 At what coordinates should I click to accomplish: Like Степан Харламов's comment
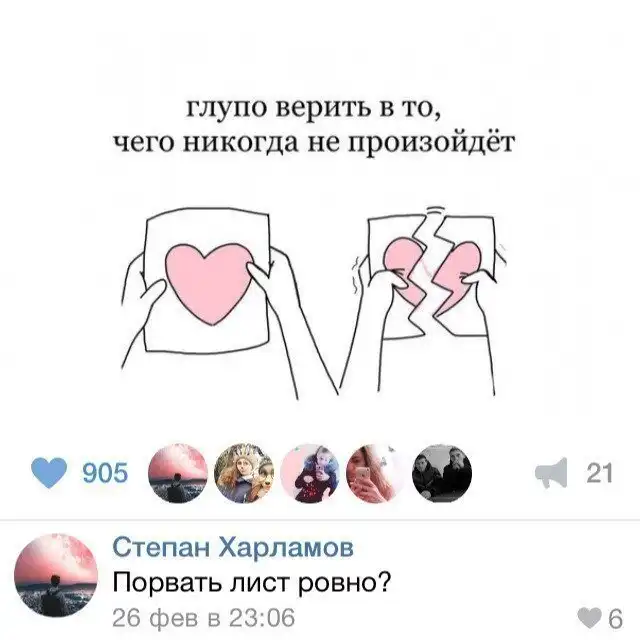click(x=592, y=616)
